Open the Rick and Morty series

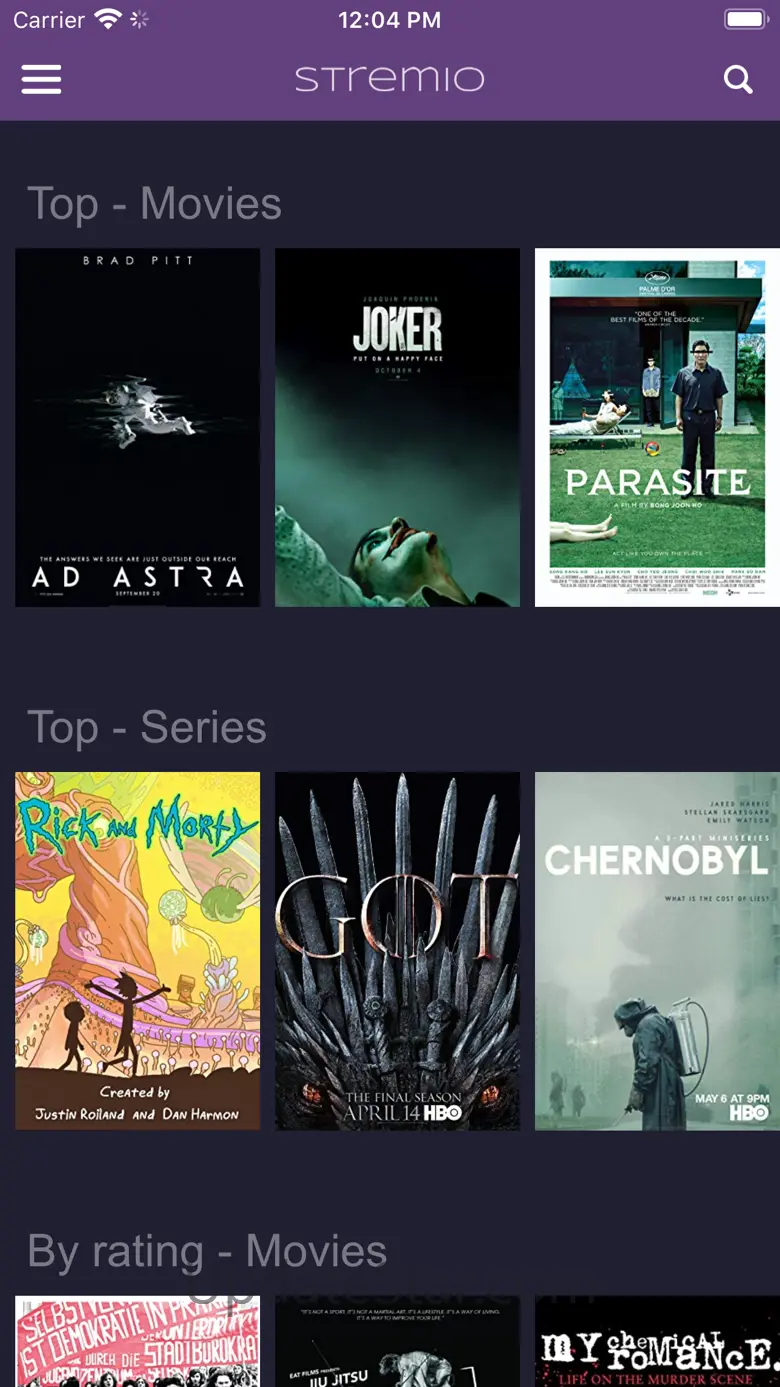pyautogui.click(x=138, y=951)
